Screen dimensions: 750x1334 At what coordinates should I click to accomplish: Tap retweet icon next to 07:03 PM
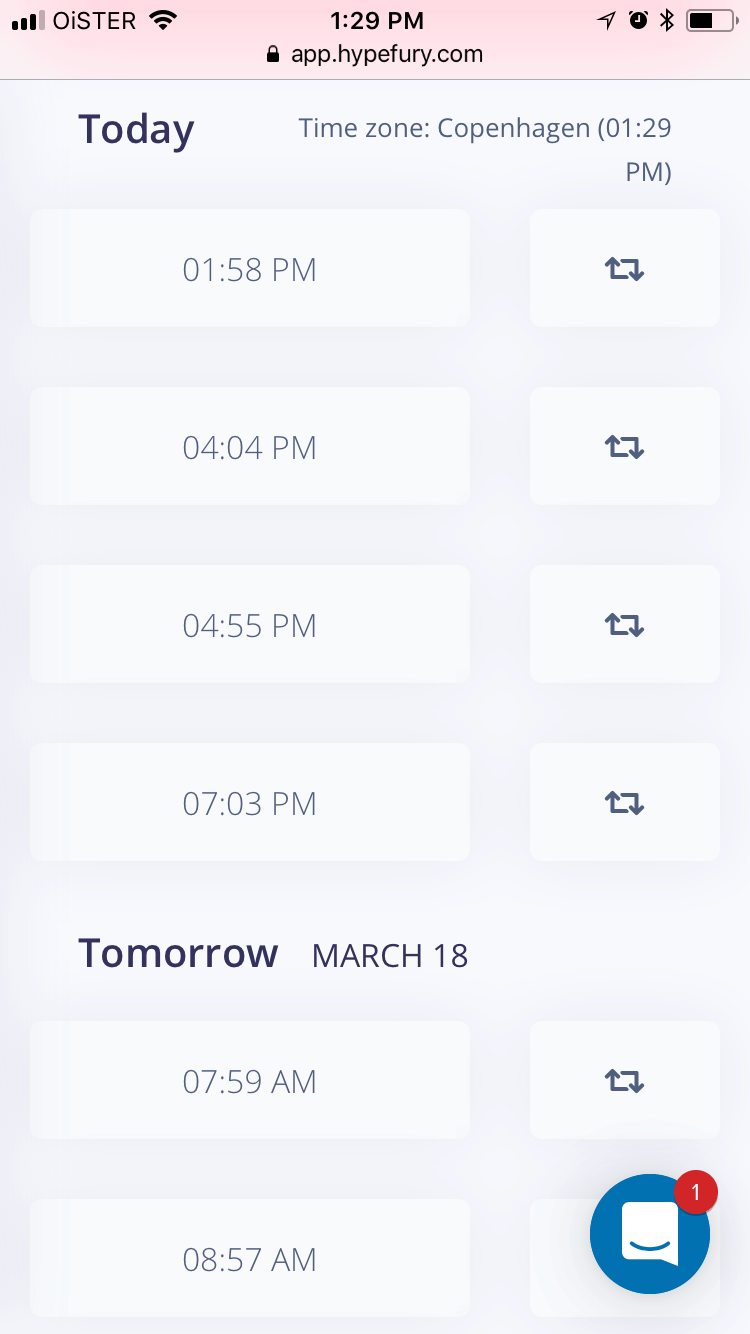(x=624, y=802)
